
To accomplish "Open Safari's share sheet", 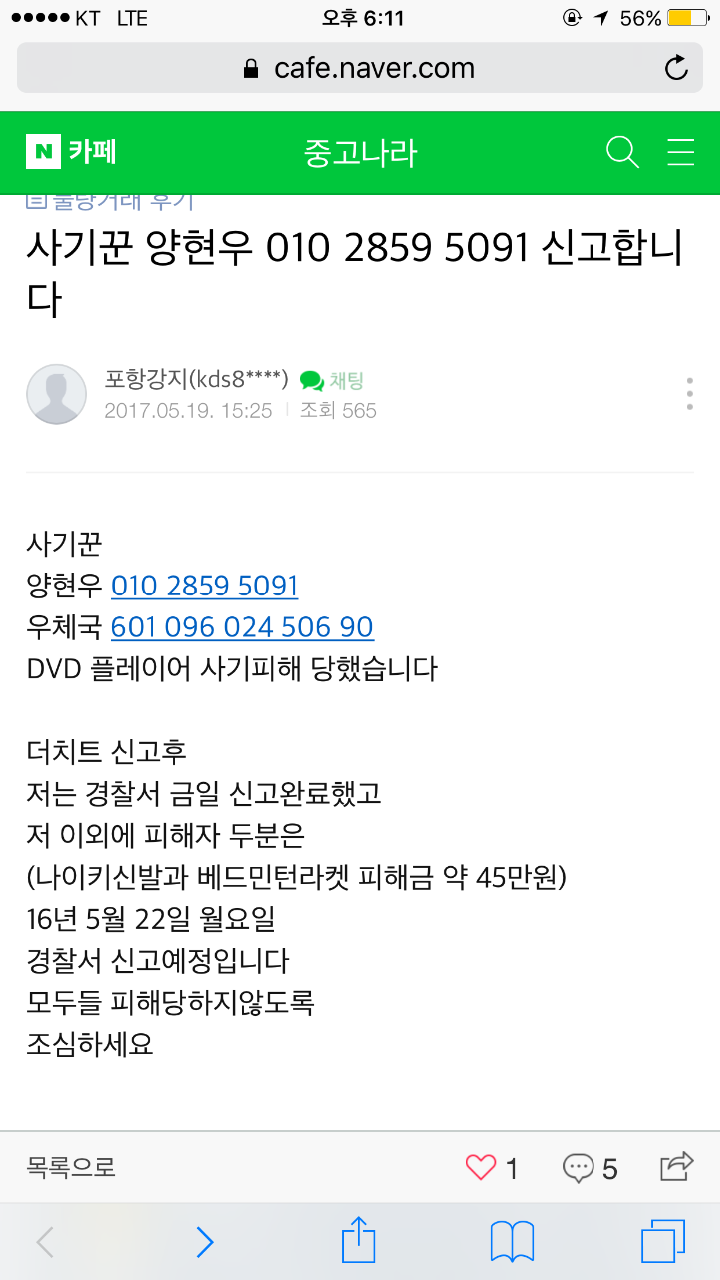I will pos(358,1242).
